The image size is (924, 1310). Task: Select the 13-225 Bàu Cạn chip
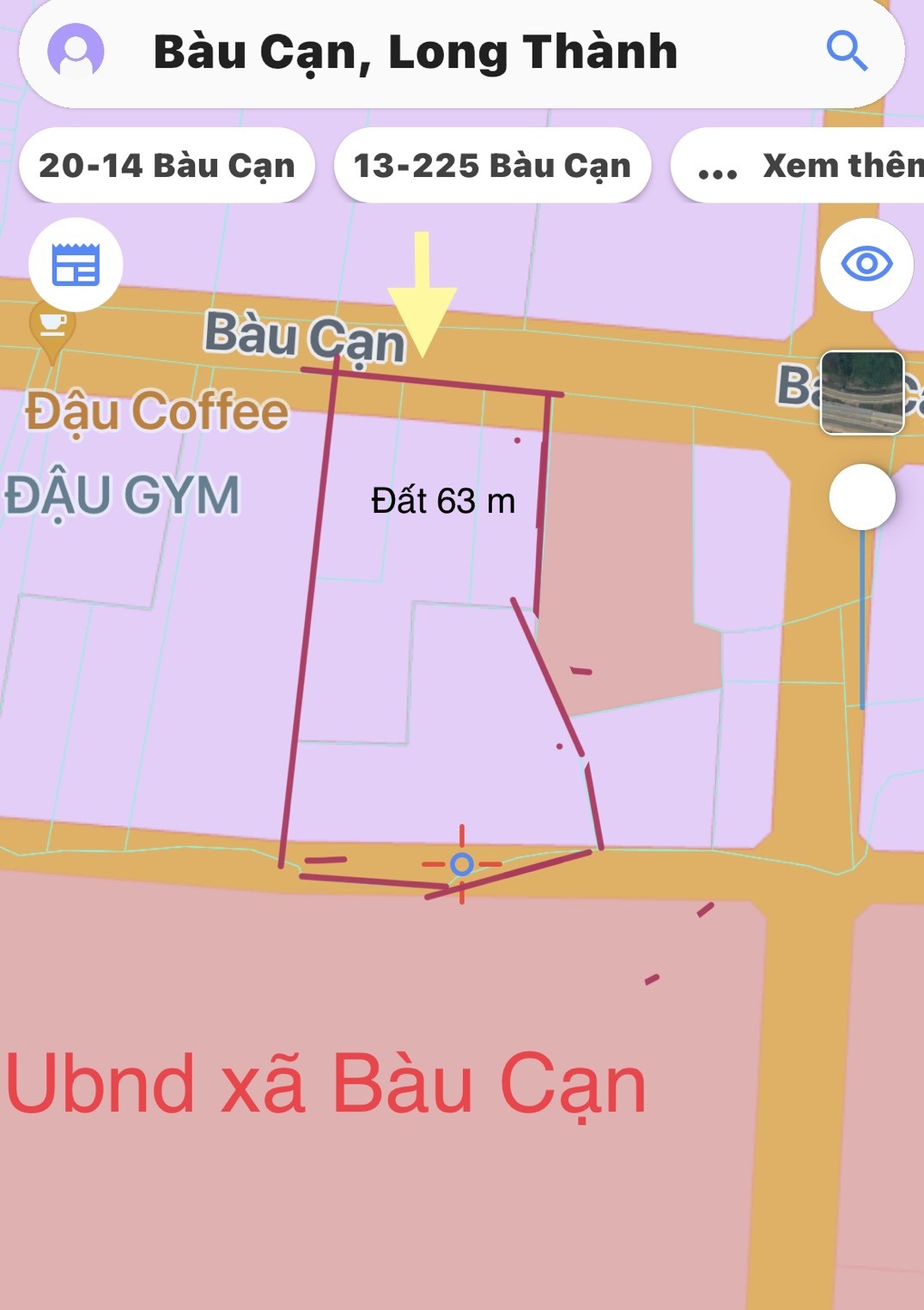492,165
